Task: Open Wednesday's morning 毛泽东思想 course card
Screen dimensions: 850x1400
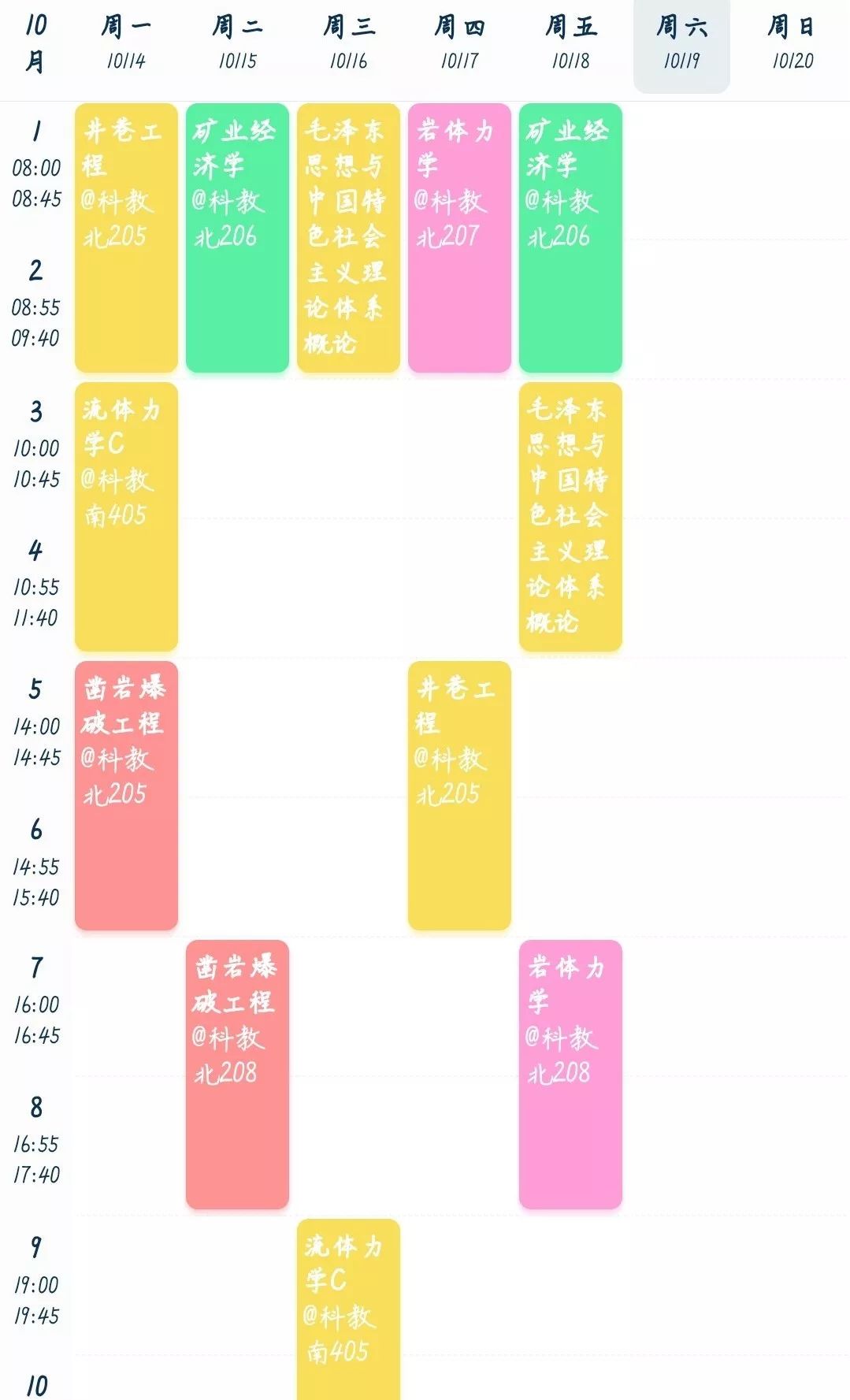Action: point(348,238)
